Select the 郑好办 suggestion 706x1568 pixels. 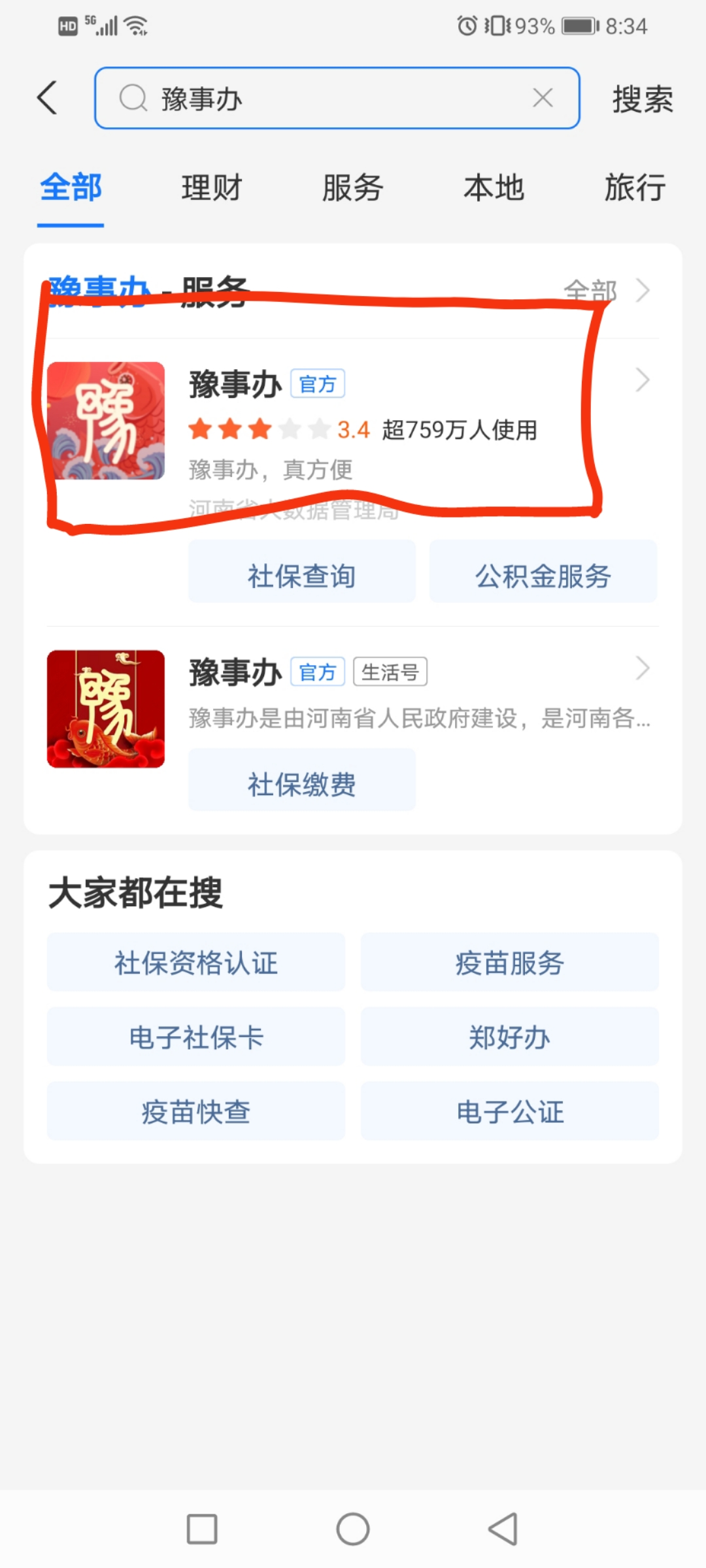click(x=509, y=1037)
